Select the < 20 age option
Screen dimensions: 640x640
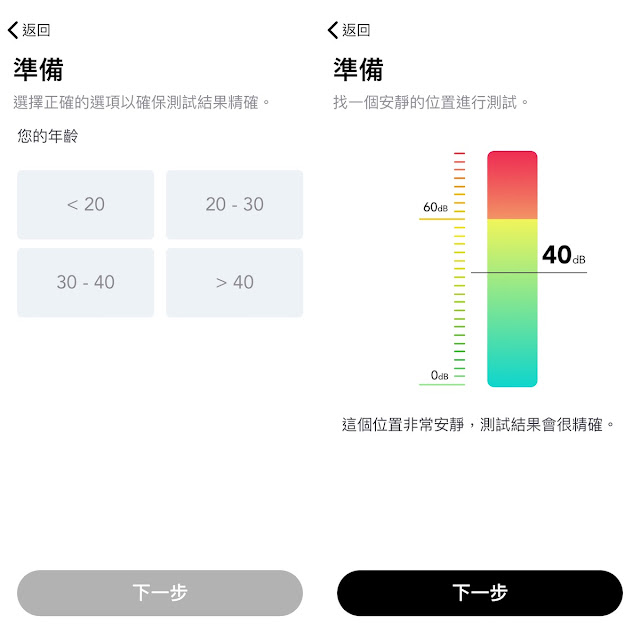click(x=86, y=205)
